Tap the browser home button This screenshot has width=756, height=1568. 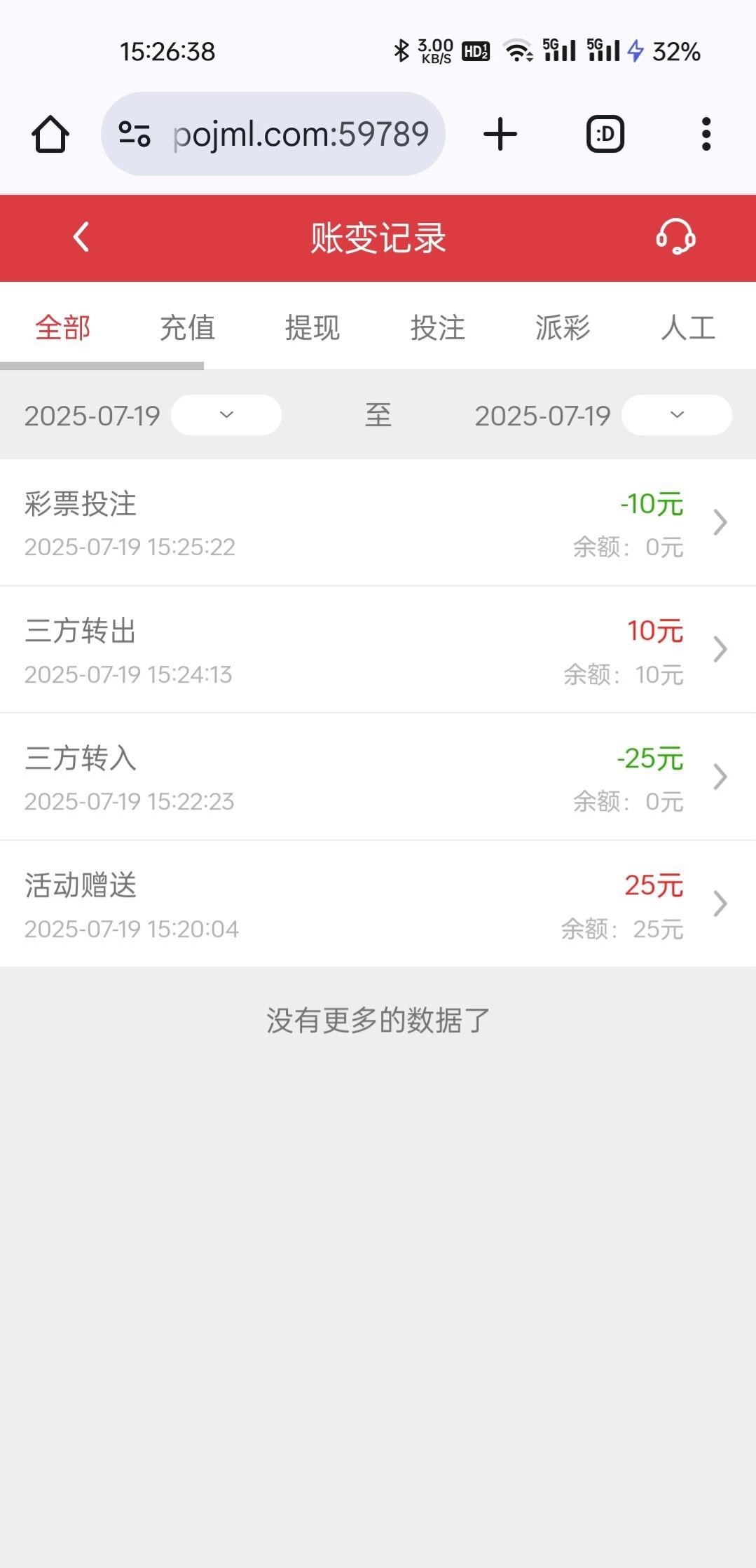coord(50,134)
